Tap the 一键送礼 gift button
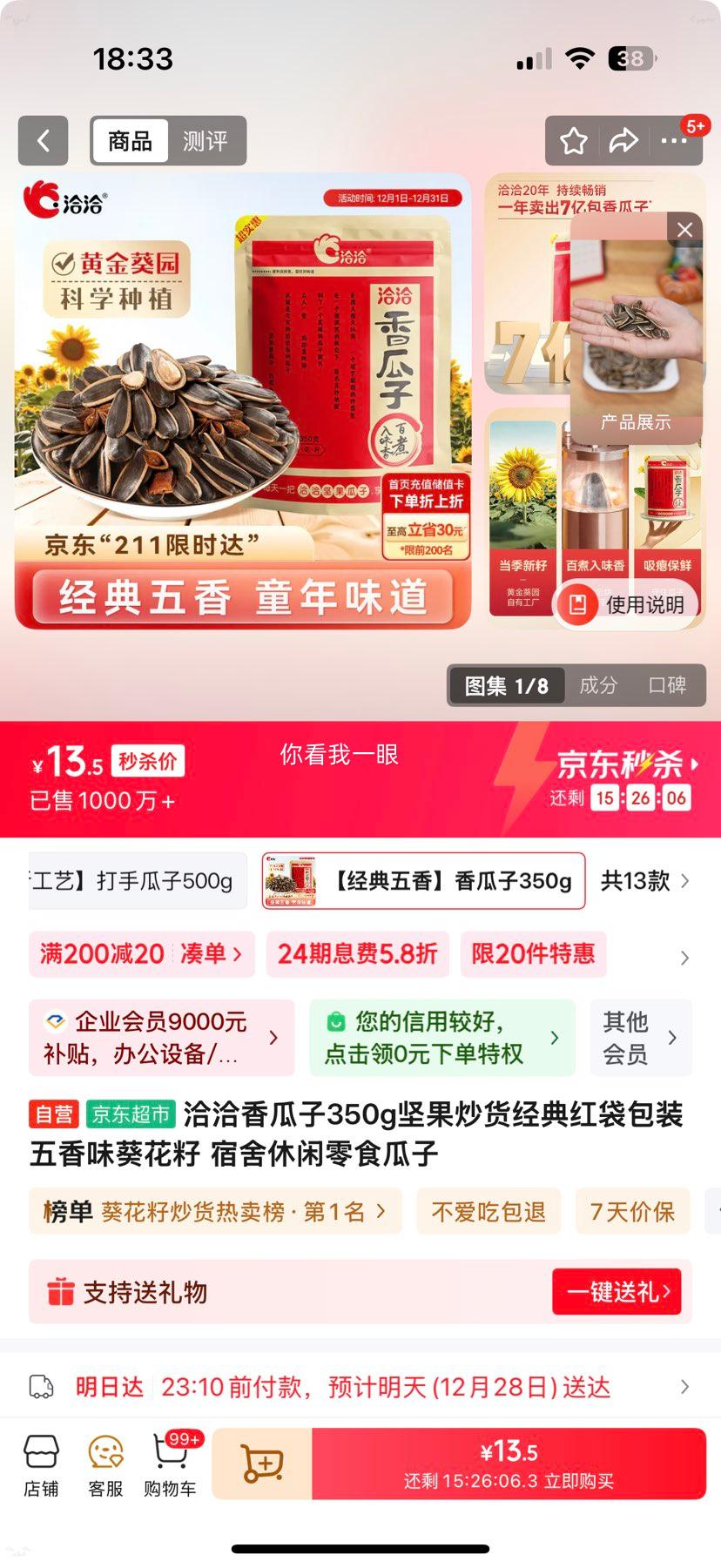The image size is (721, 1568). pos(617,1293)
